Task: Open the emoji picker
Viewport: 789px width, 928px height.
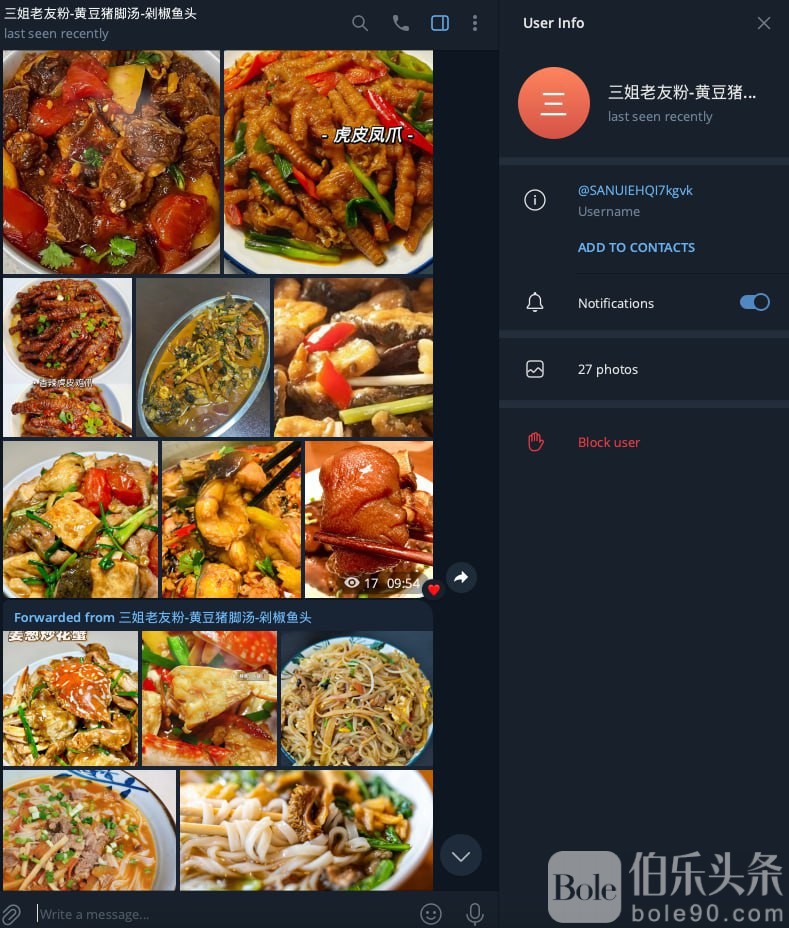Action: click(431, 913)
